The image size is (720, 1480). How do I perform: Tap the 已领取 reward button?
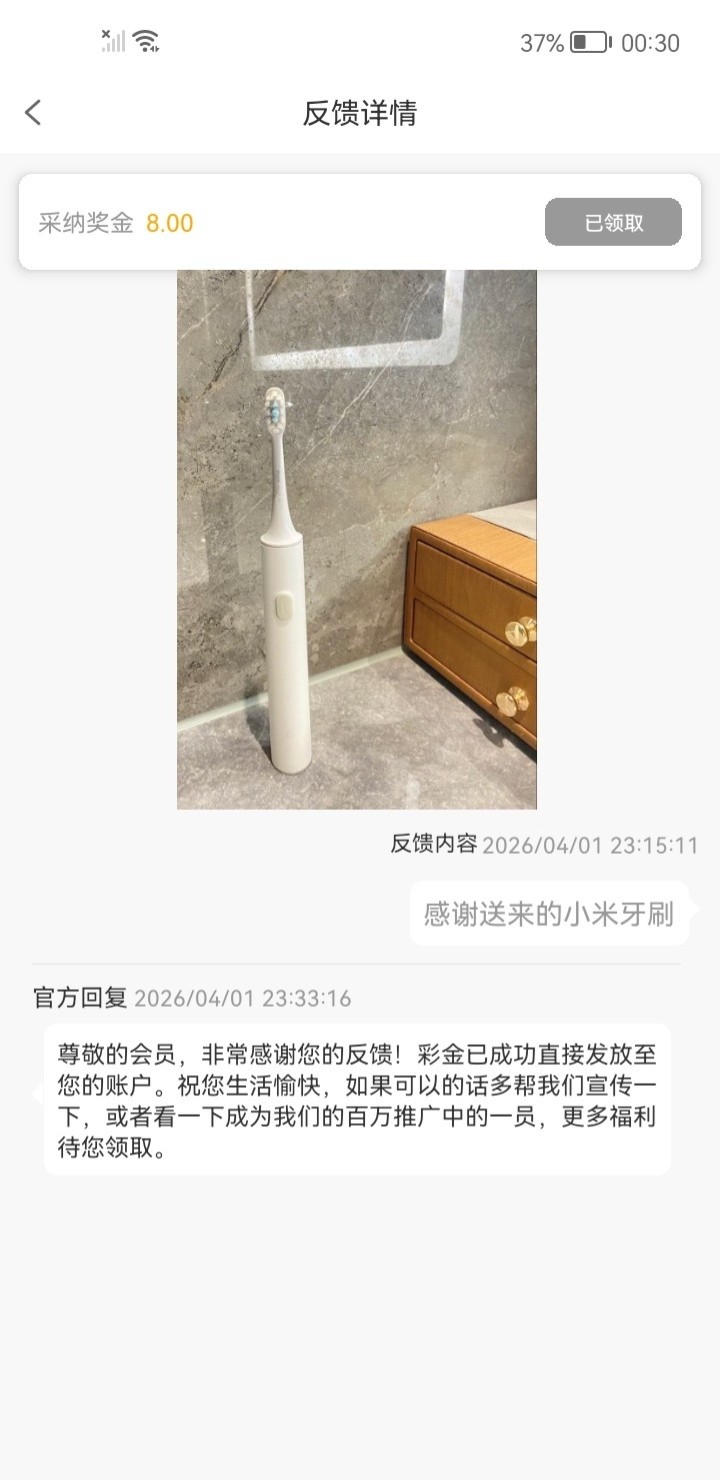point(613,222)
